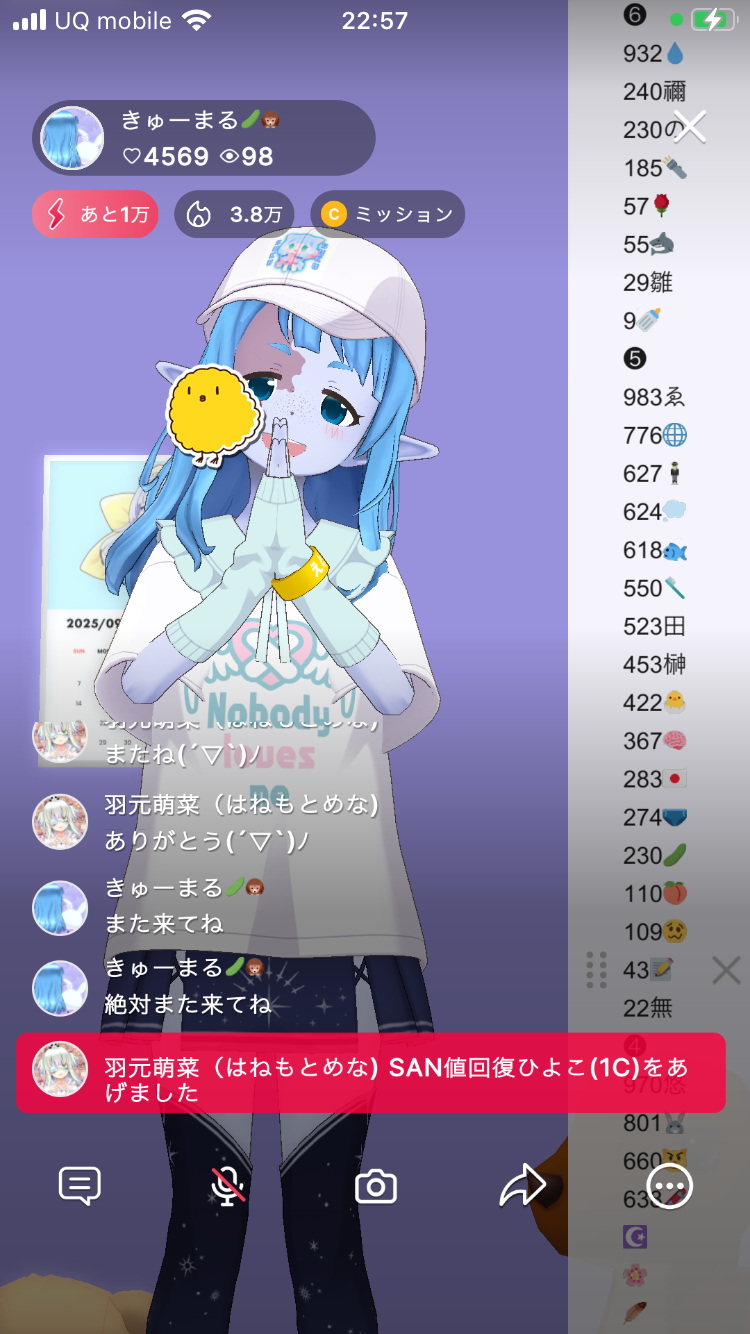The height and width of the screenshot is (1334, 750).
Task: Open the more options menu
Action: [x=669, y=1186]
